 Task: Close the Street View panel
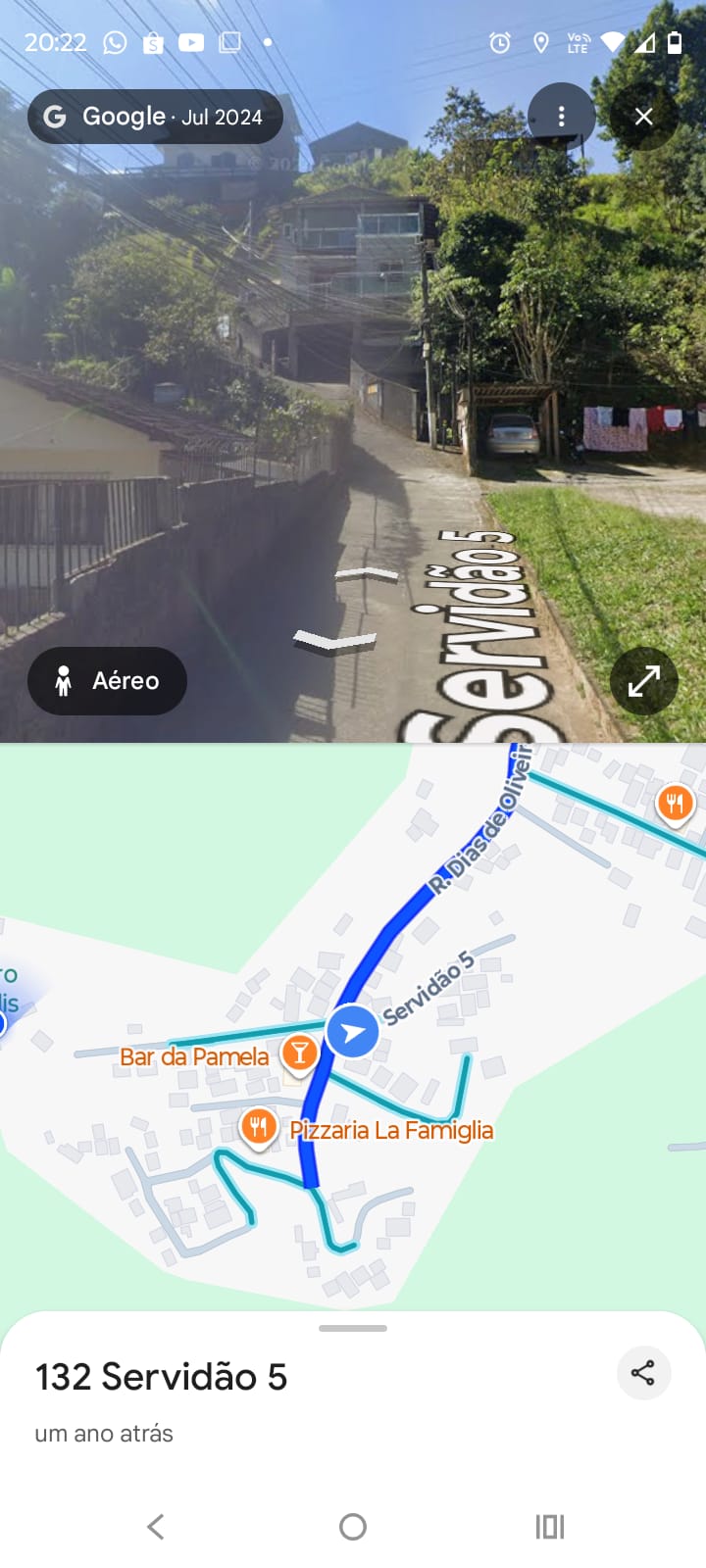tap(643, 117)
